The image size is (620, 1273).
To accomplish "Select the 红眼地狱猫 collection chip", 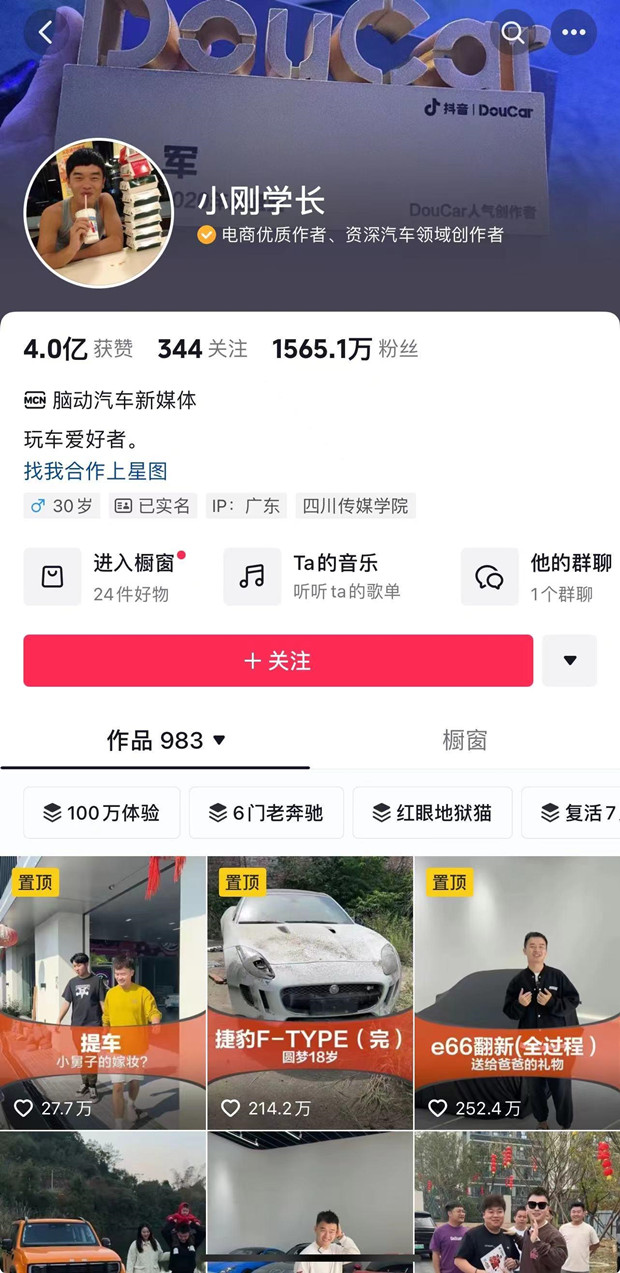I will click(432, 813).
